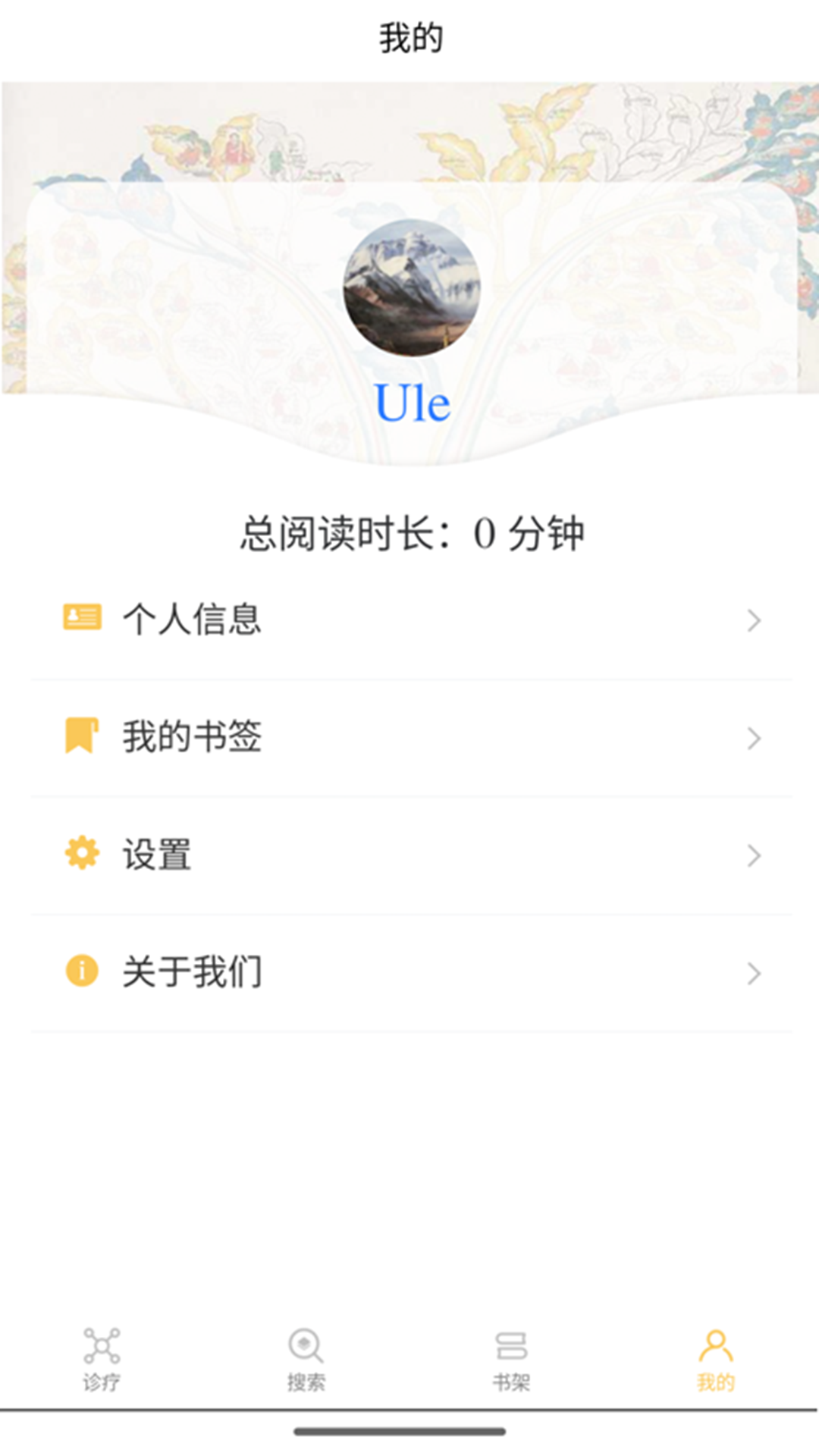Open 关于我们 (about us)

pos(409,972)
